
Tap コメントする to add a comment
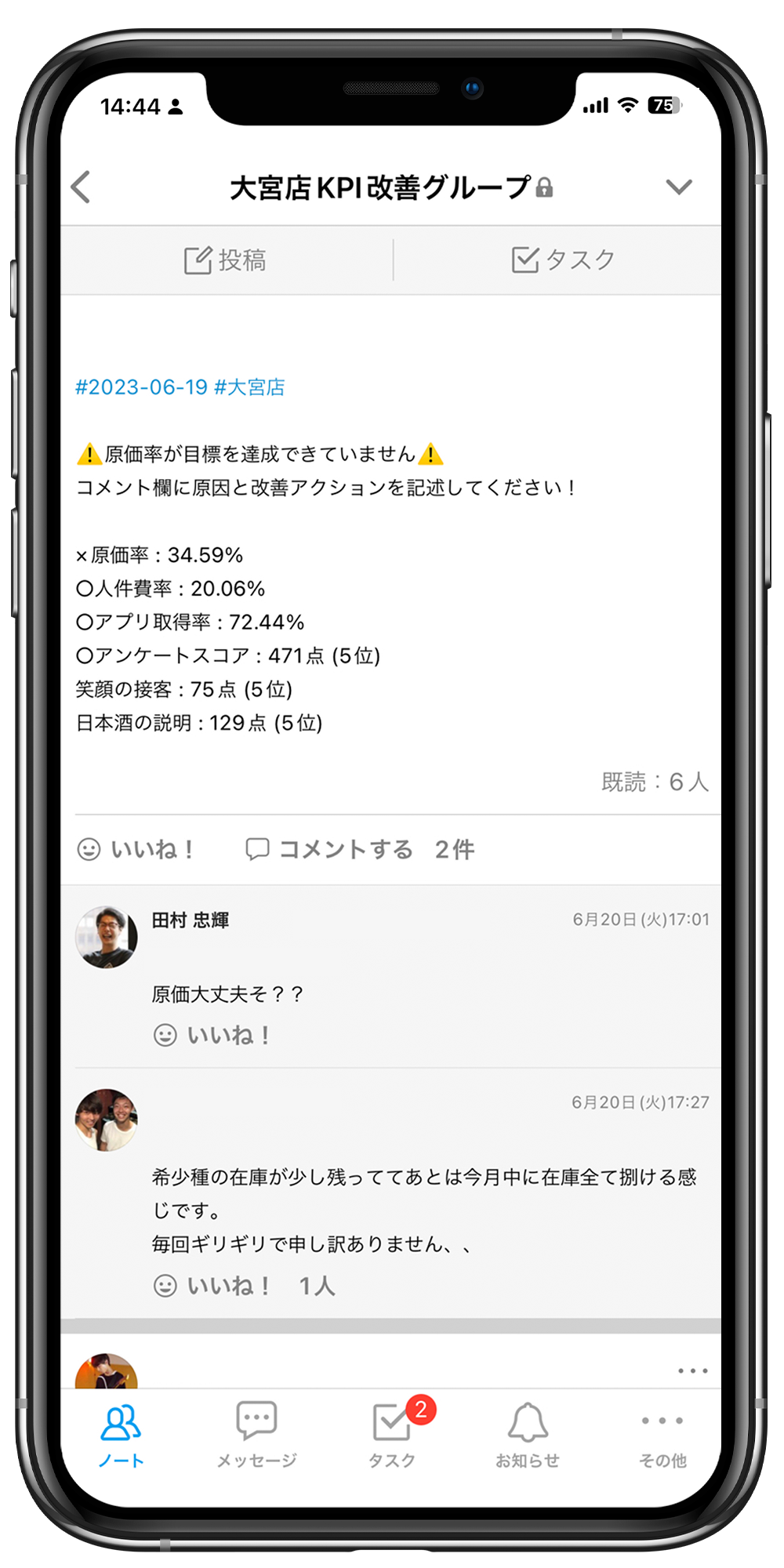click(329, 849)
